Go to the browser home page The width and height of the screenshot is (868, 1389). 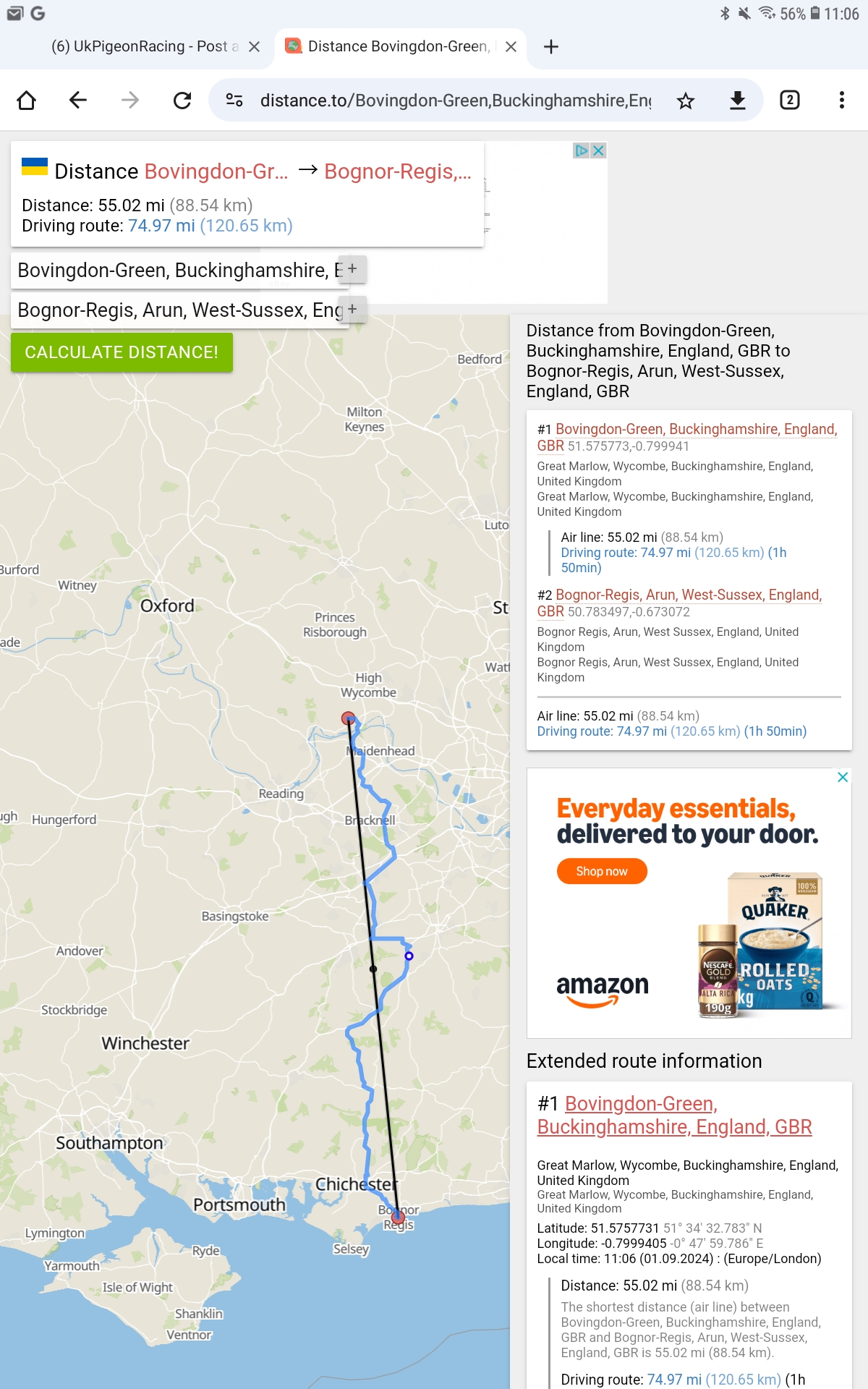pos(26,100)
